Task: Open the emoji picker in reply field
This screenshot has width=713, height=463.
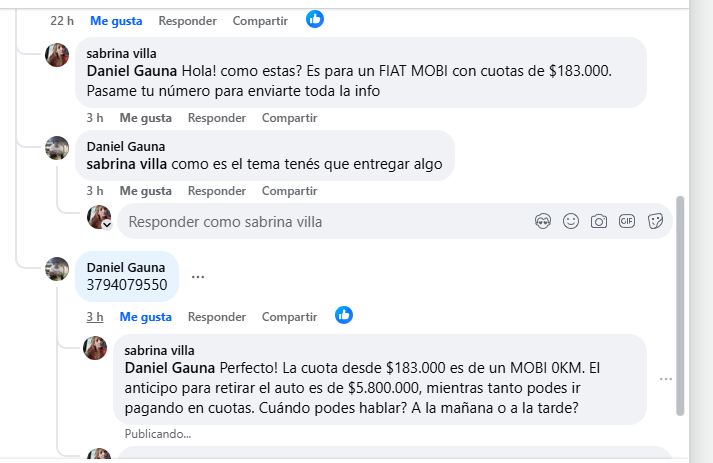Action: pos(571,221)
